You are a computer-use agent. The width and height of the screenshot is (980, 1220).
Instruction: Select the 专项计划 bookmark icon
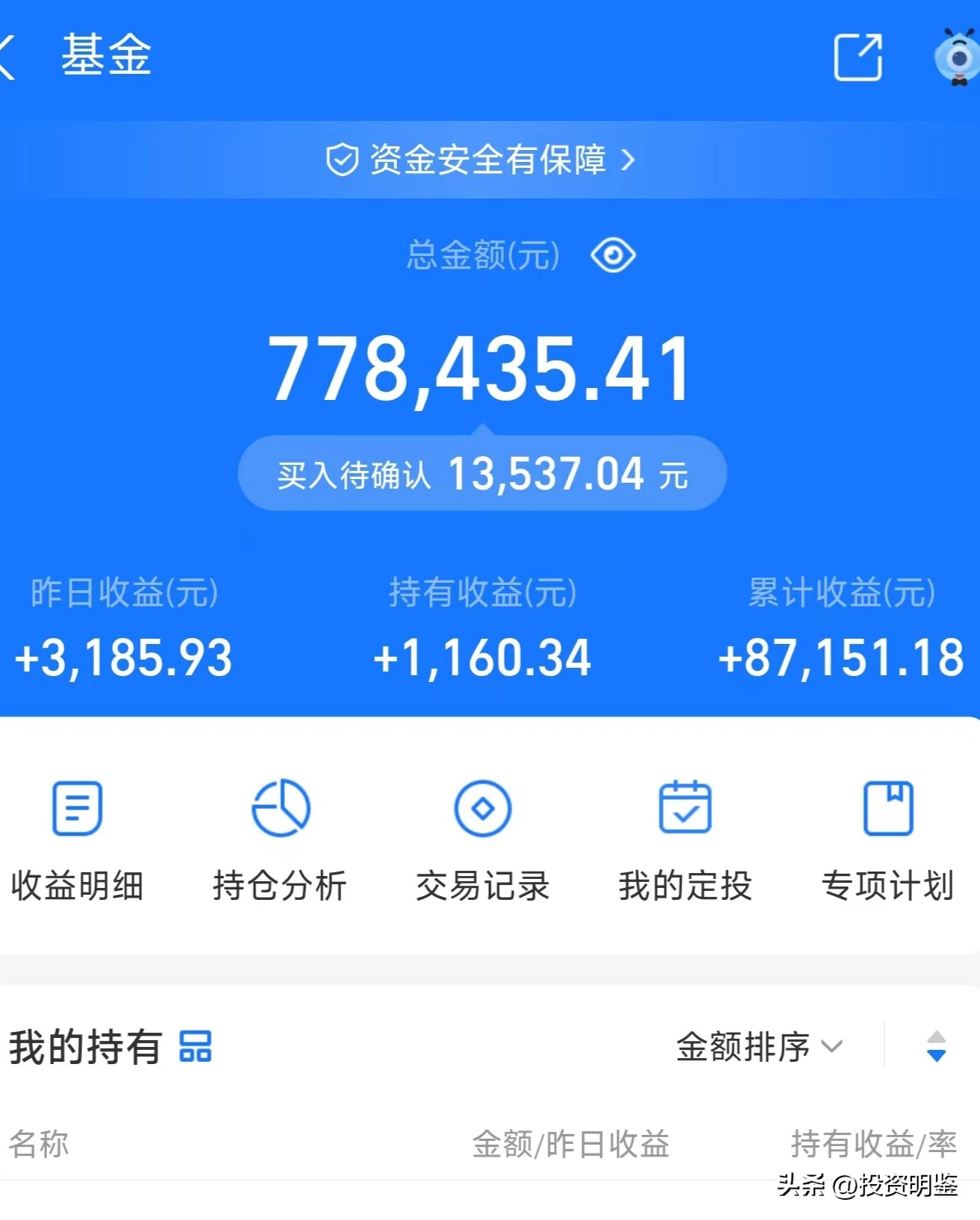click(888, 808)
